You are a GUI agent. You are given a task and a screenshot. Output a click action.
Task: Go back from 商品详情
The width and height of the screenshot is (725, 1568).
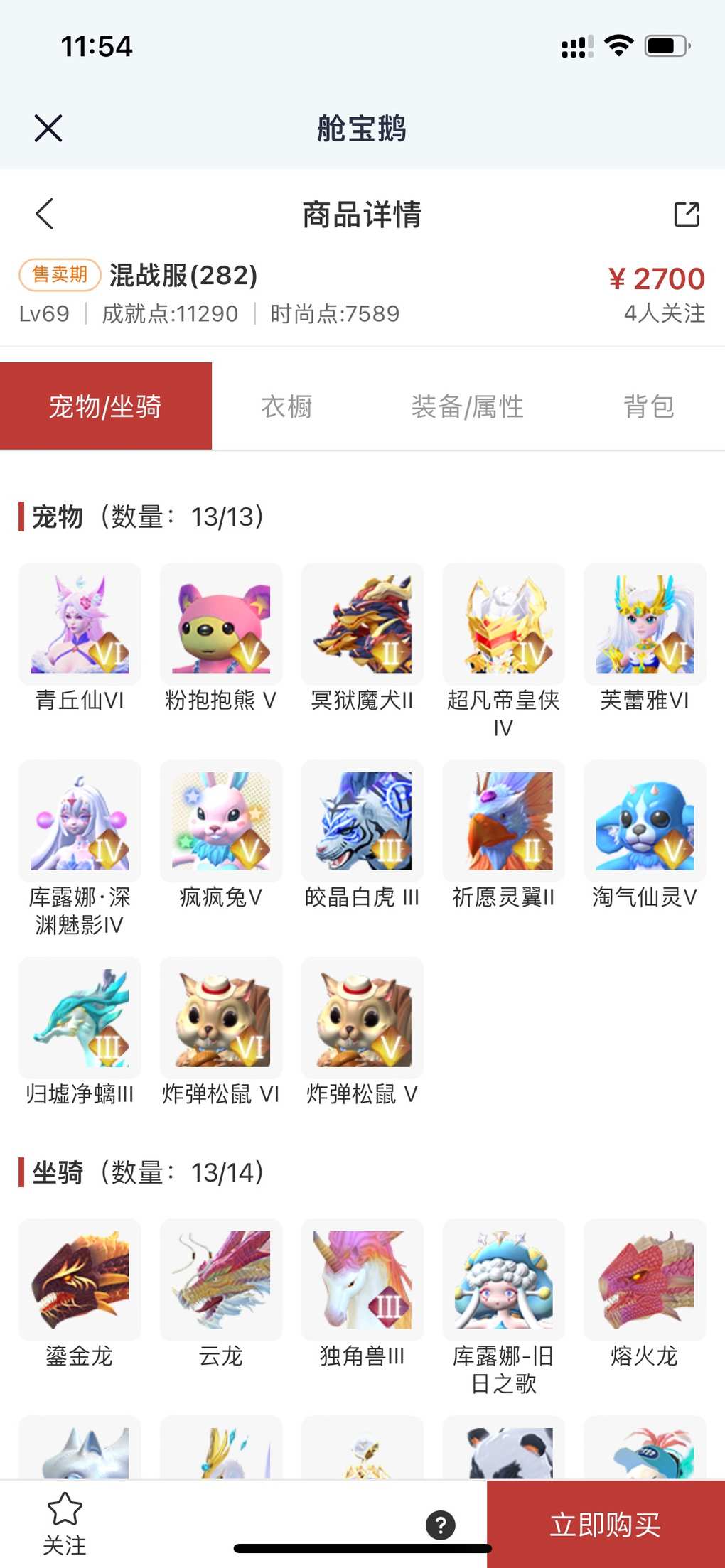pyautogui.click(x=45, y=214)
